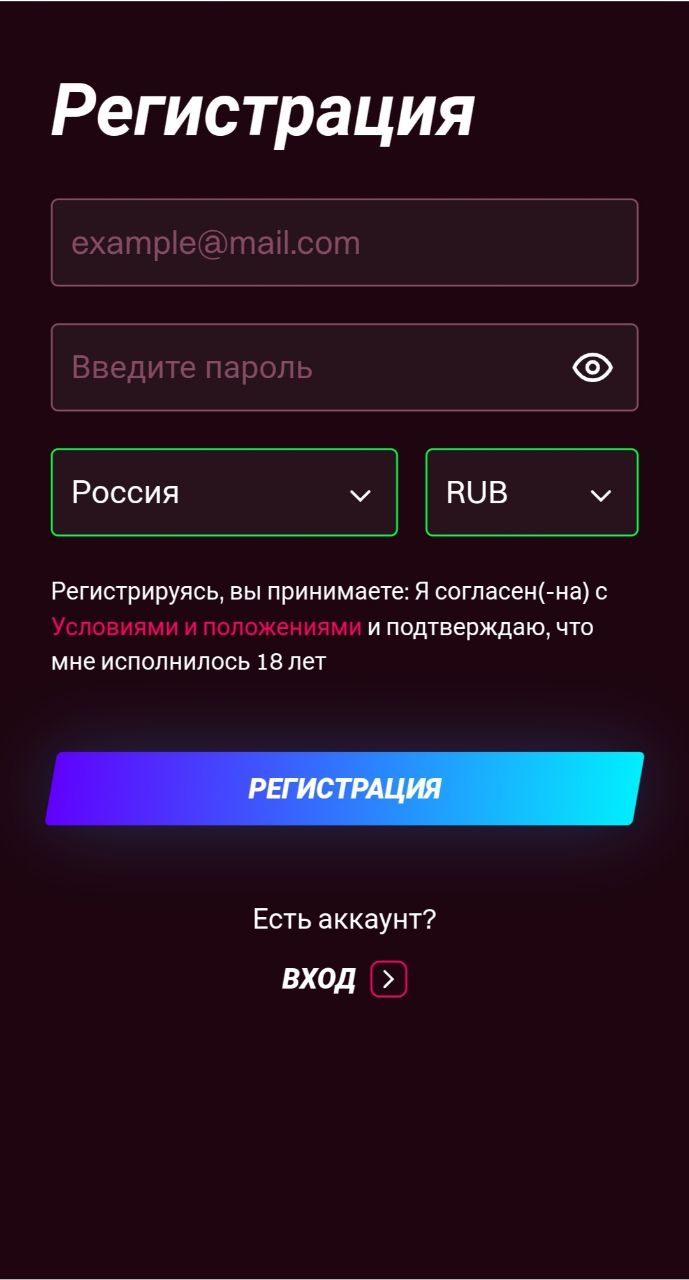Viewport: 689px width, 1280px height.
Task: Expand the RUB currency dropdown
Action: click(531, 493)
